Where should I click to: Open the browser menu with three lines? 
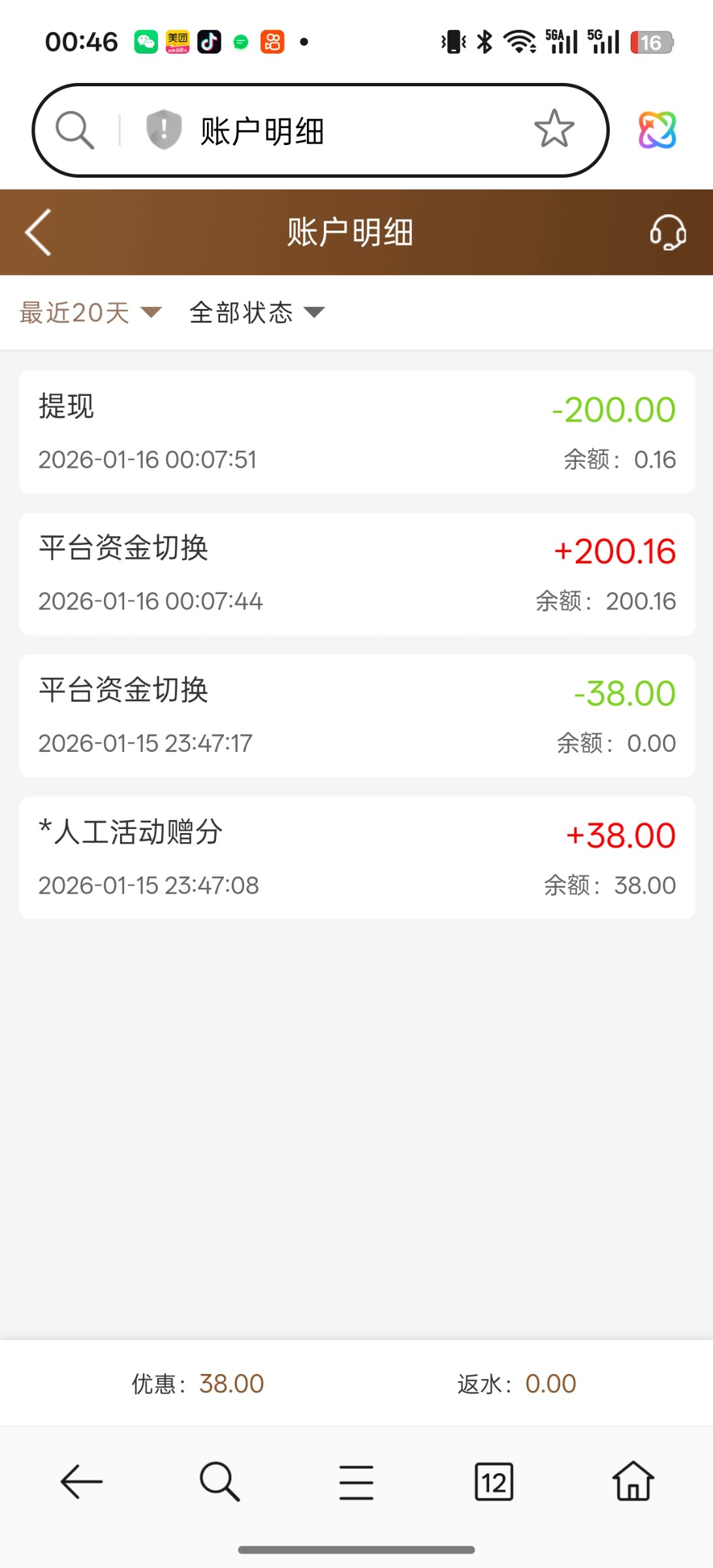[356, 1482]
